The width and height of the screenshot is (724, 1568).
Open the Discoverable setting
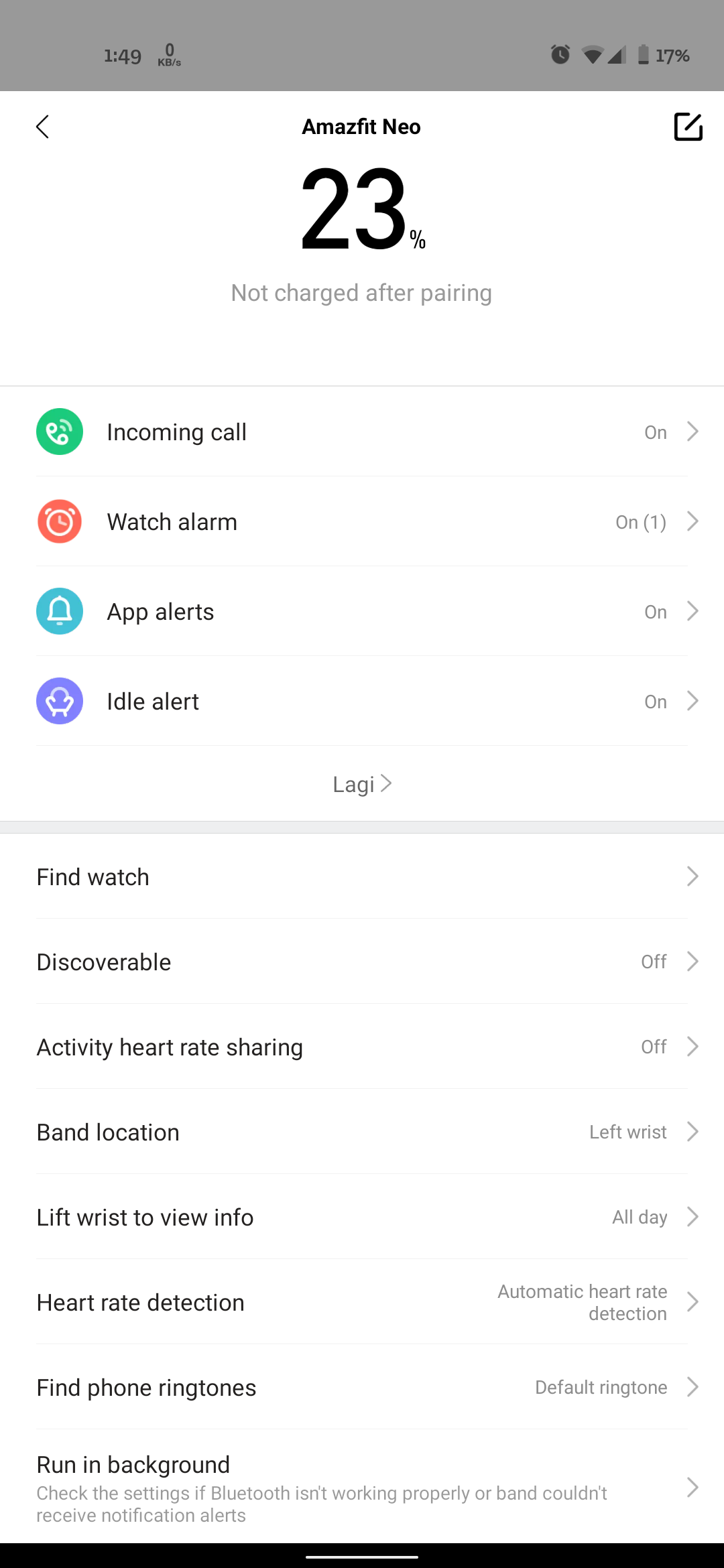point(362,962)
